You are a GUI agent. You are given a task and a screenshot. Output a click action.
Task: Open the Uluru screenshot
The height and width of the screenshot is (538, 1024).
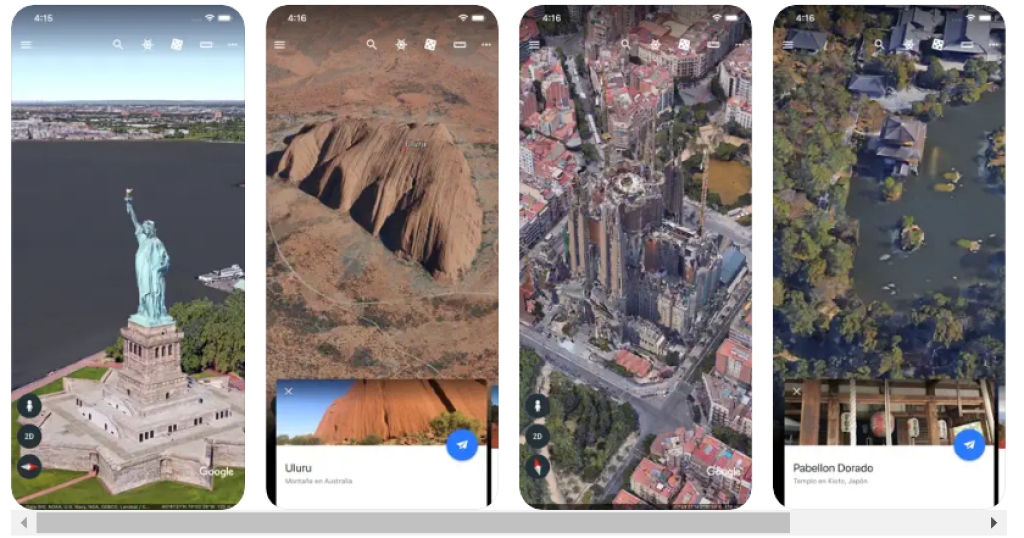pos(382,256)
